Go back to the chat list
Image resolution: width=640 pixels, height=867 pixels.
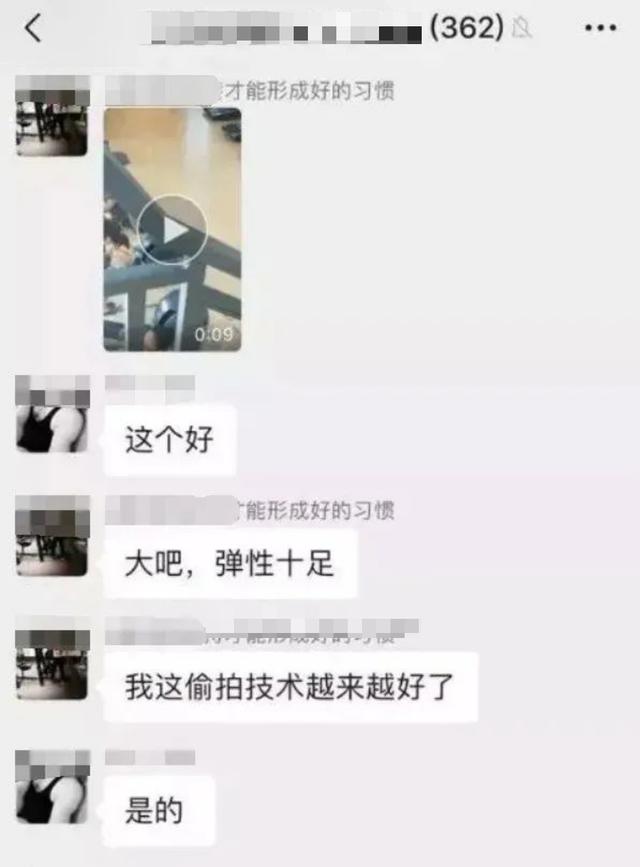(33, 29)
